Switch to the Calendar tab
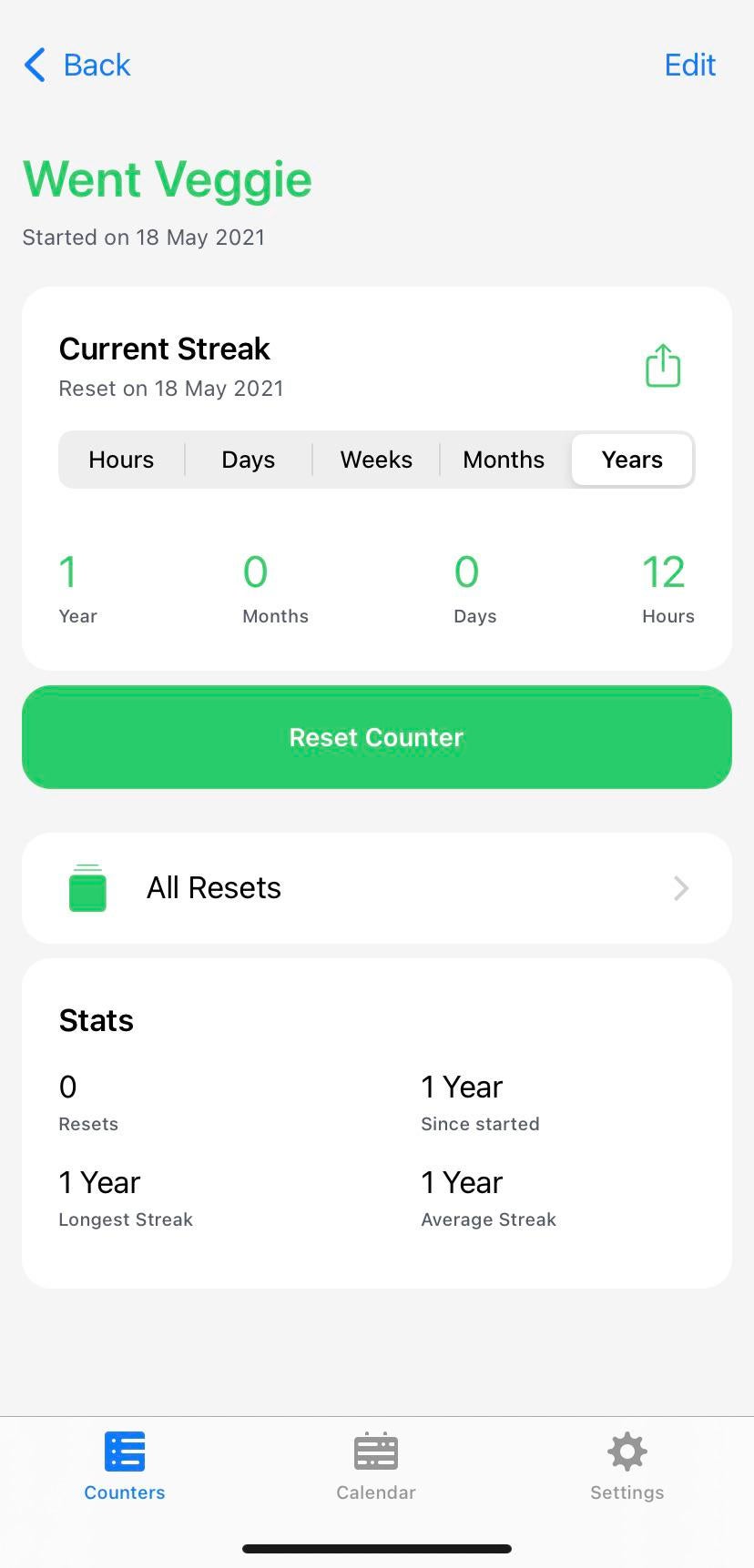Screen dimensions: 754x1568 pyautogui.click(x=376, y=1466)
